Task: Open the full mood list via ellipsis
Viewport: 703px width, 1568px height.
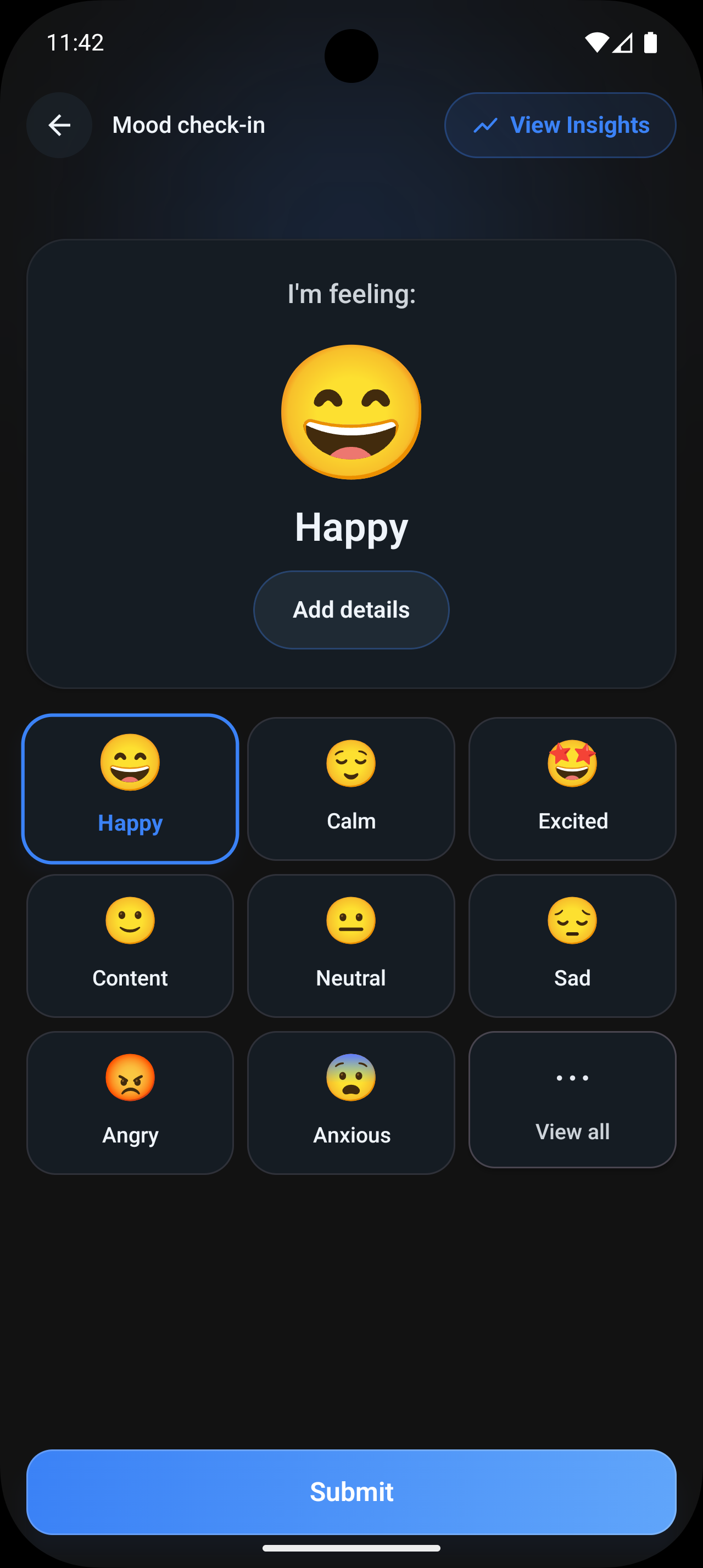Action: point(572,1077)
